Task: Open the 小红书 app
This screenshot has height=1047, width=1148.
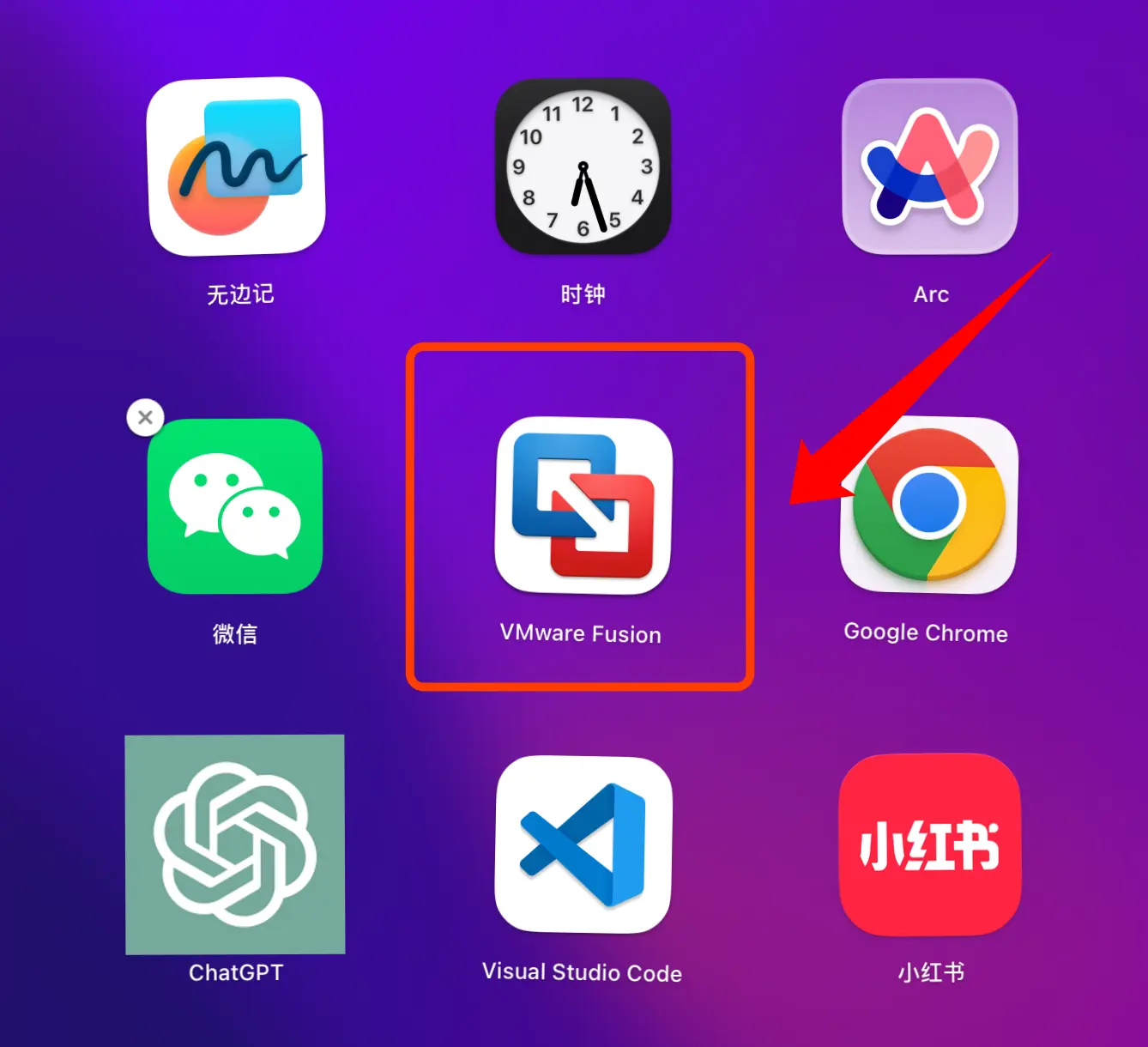Action: click(930, 844)
